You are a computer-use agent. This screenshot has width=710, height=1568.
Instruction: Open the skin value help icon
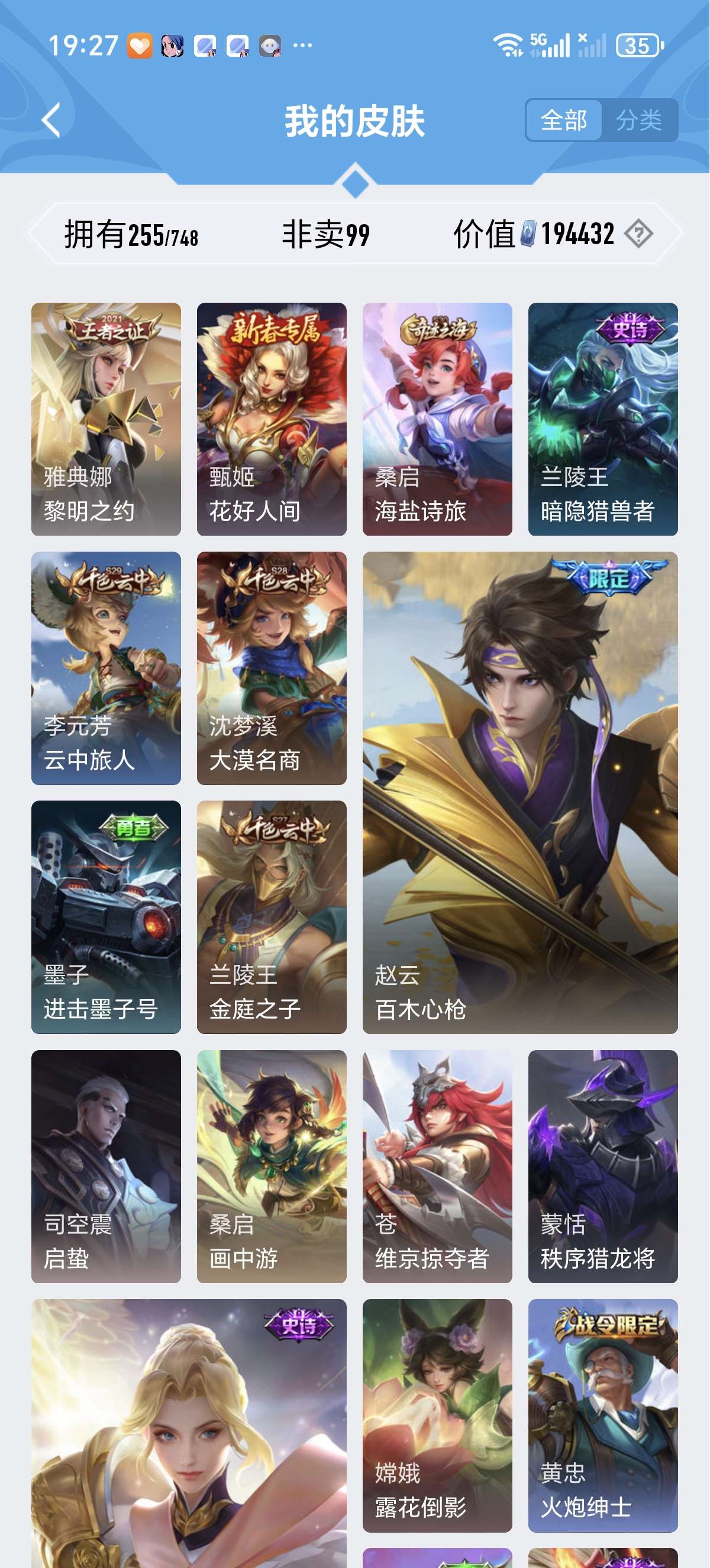tap(638, 234)
